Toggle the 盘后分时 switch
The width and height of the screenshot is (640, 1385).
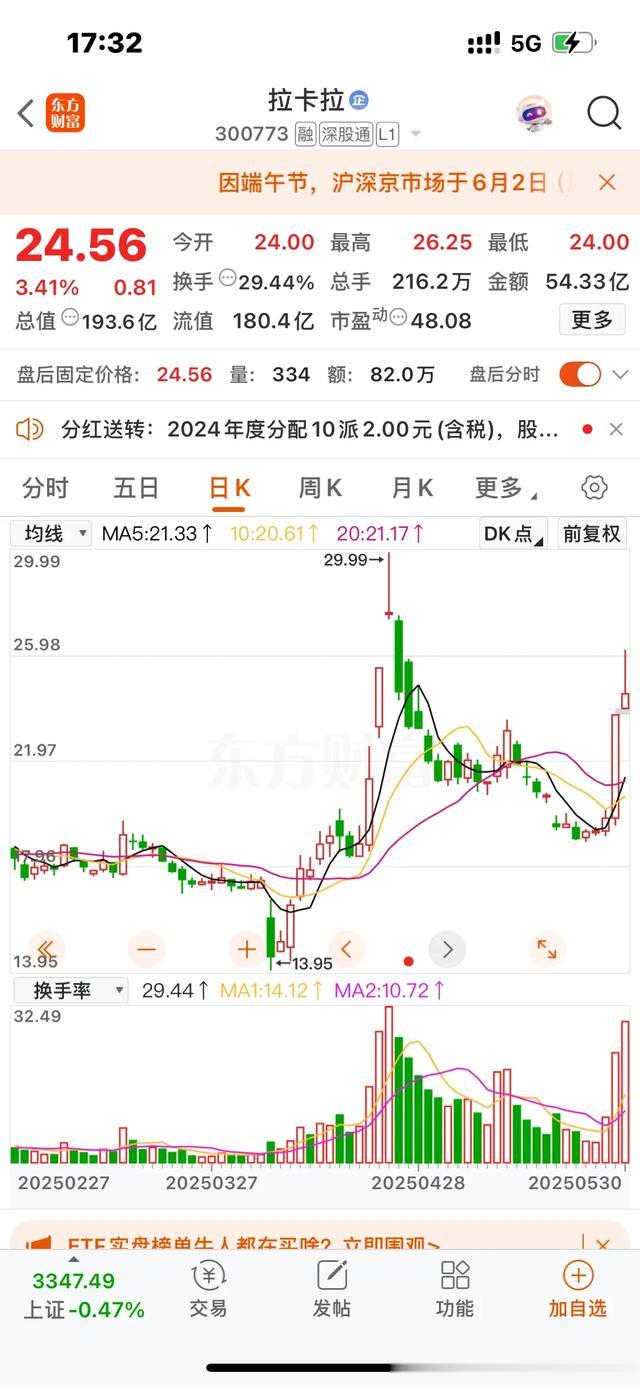click(x=580, y=375)
